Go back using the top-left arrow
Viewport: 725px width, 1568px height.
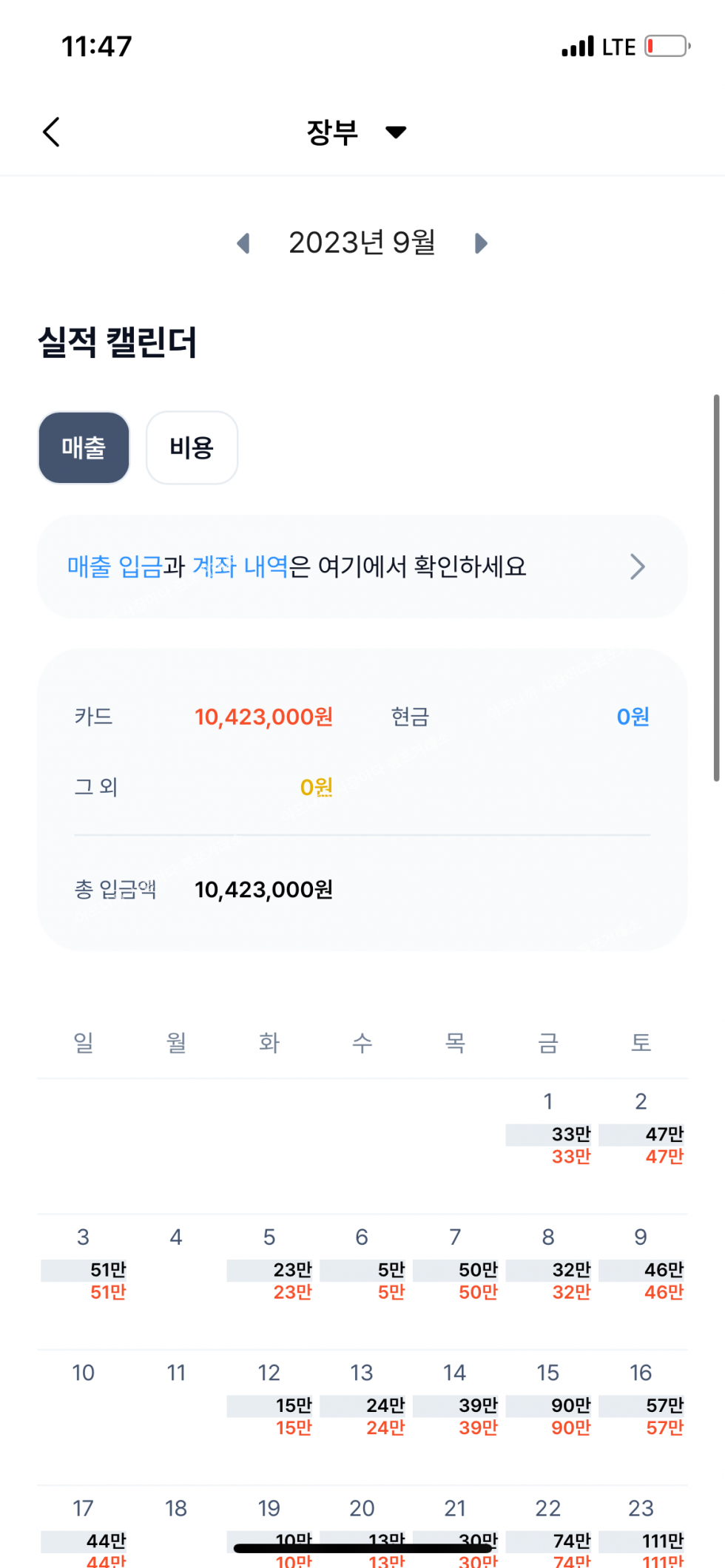click(x=51, y=132)
